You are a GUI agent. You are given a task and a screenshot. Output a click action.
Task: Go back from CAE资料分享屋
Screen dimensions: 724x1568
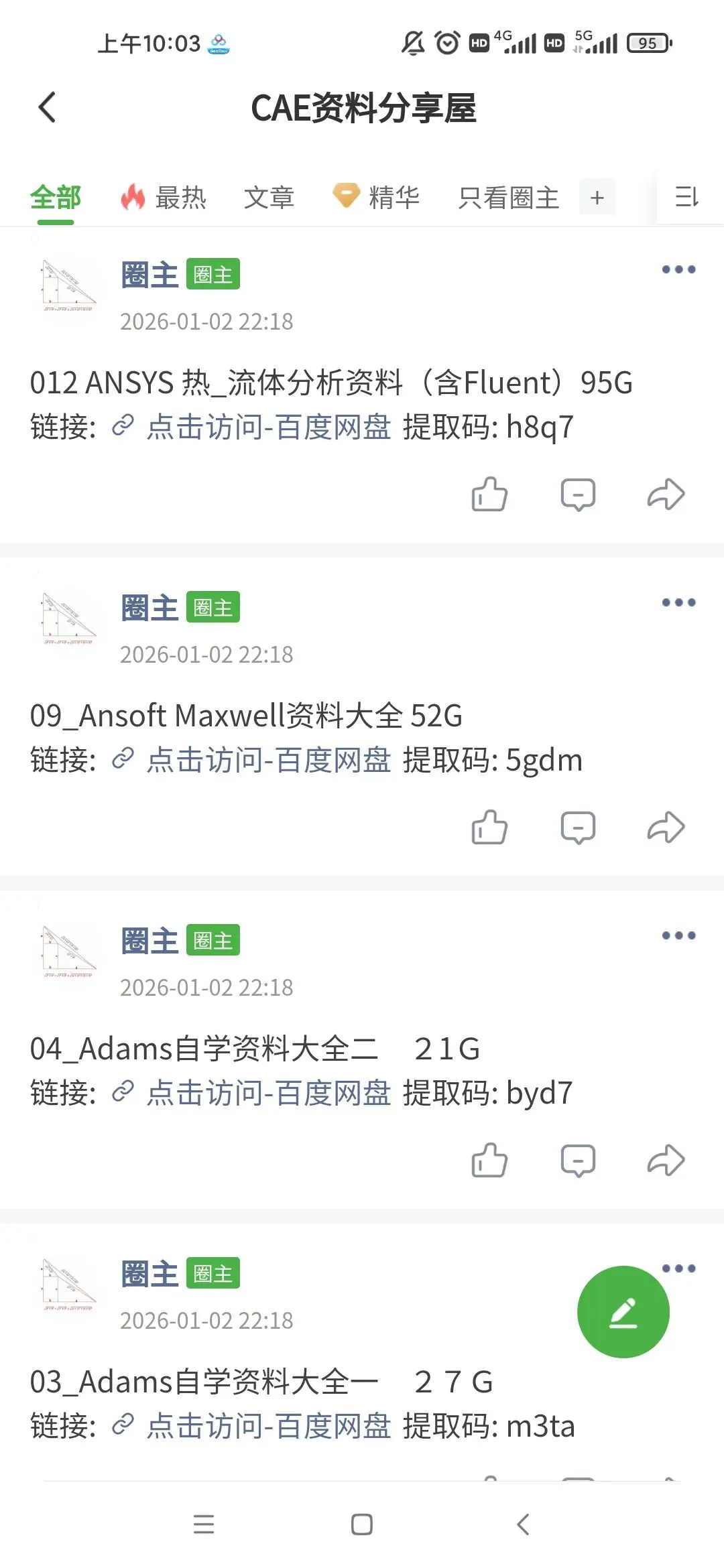pos(47,108)
